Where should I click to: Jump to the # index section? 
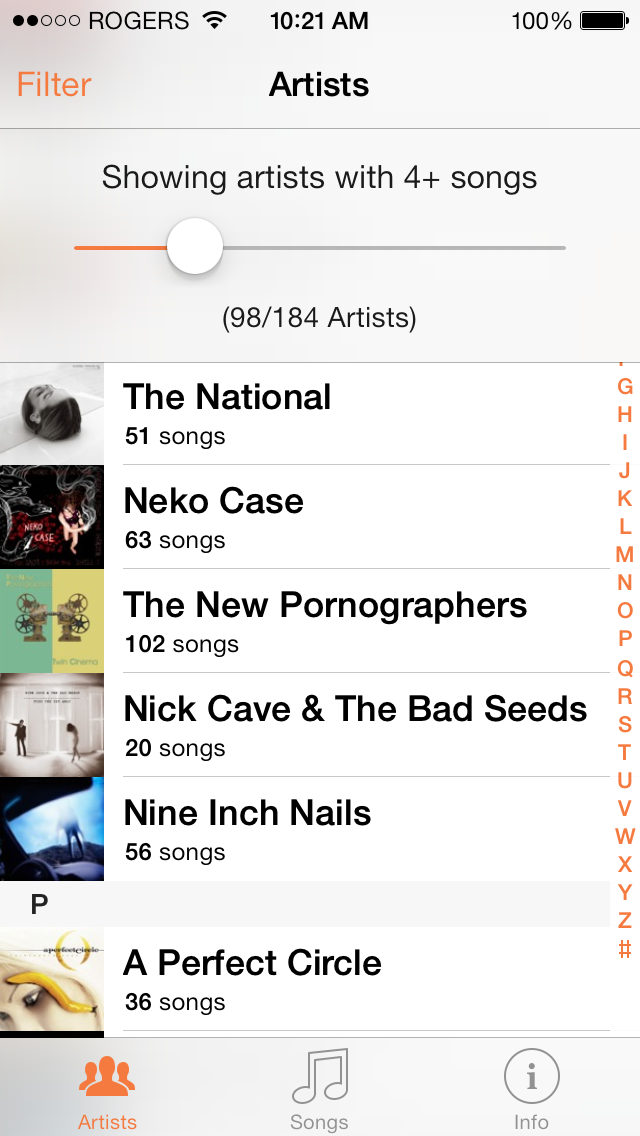[x=625, y=949]
